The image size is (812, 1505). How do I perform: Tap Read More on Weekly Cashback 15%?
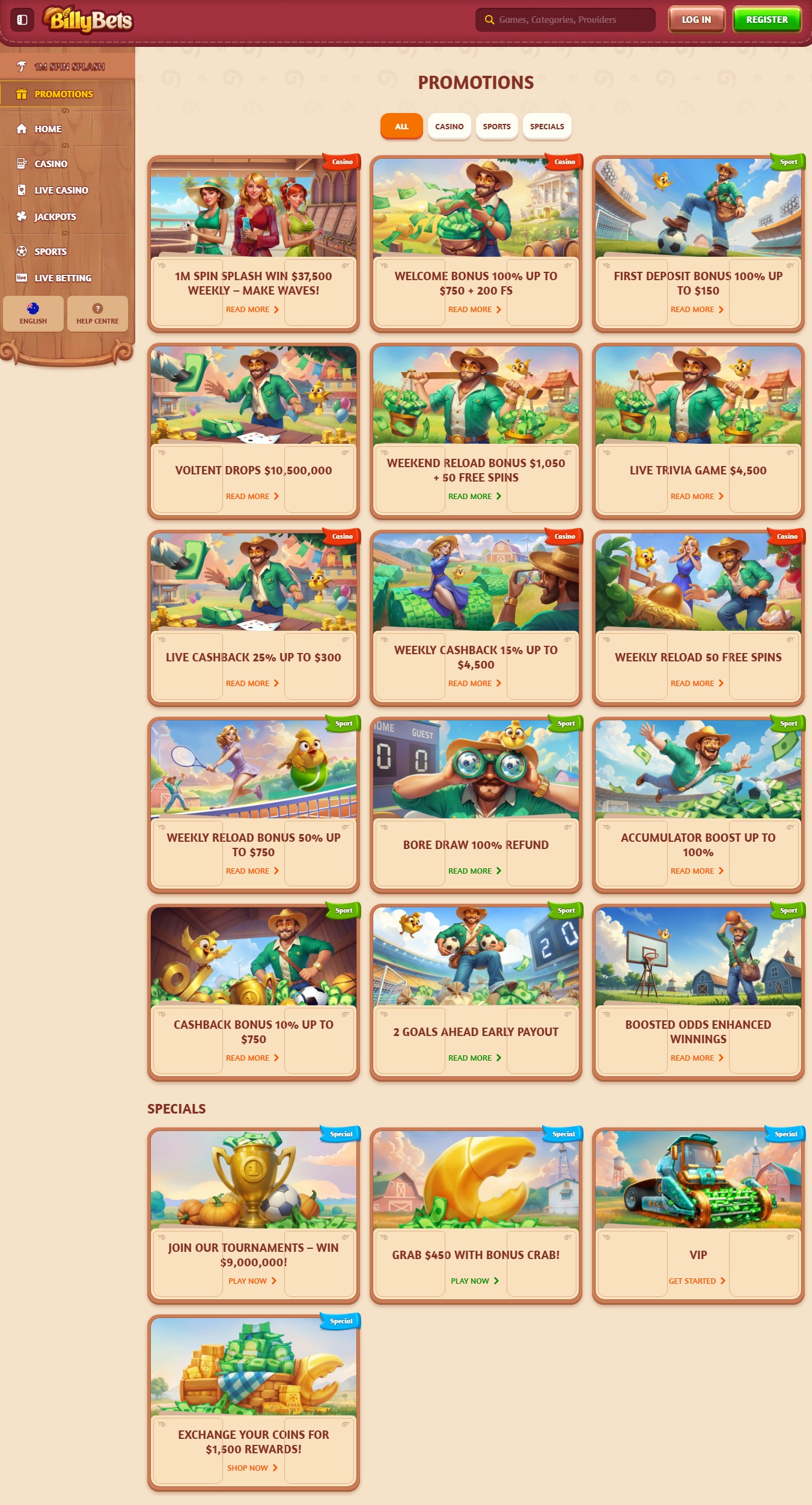coord(474,684)
